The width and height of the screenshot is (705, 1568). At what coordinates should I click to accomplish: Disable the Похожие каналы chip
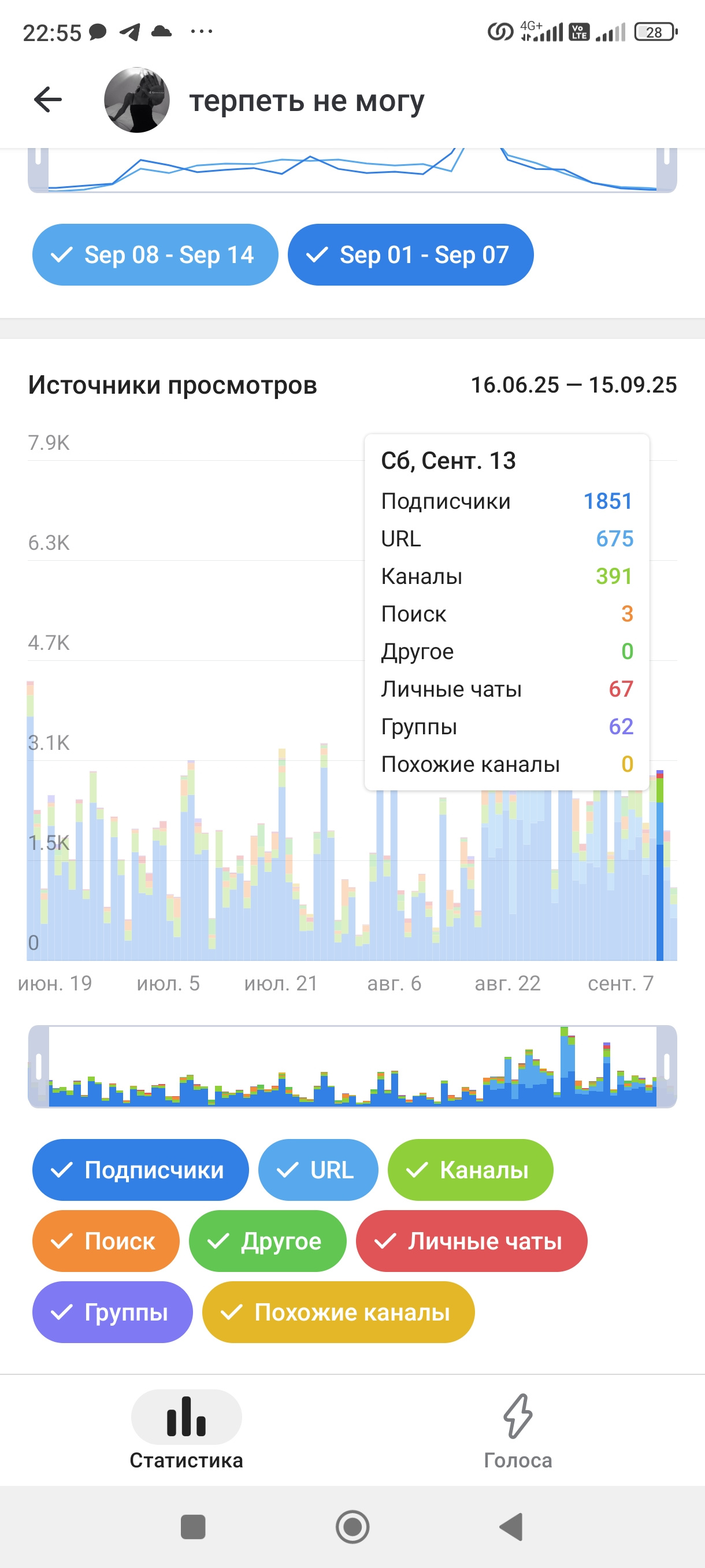pos(338,1312)
